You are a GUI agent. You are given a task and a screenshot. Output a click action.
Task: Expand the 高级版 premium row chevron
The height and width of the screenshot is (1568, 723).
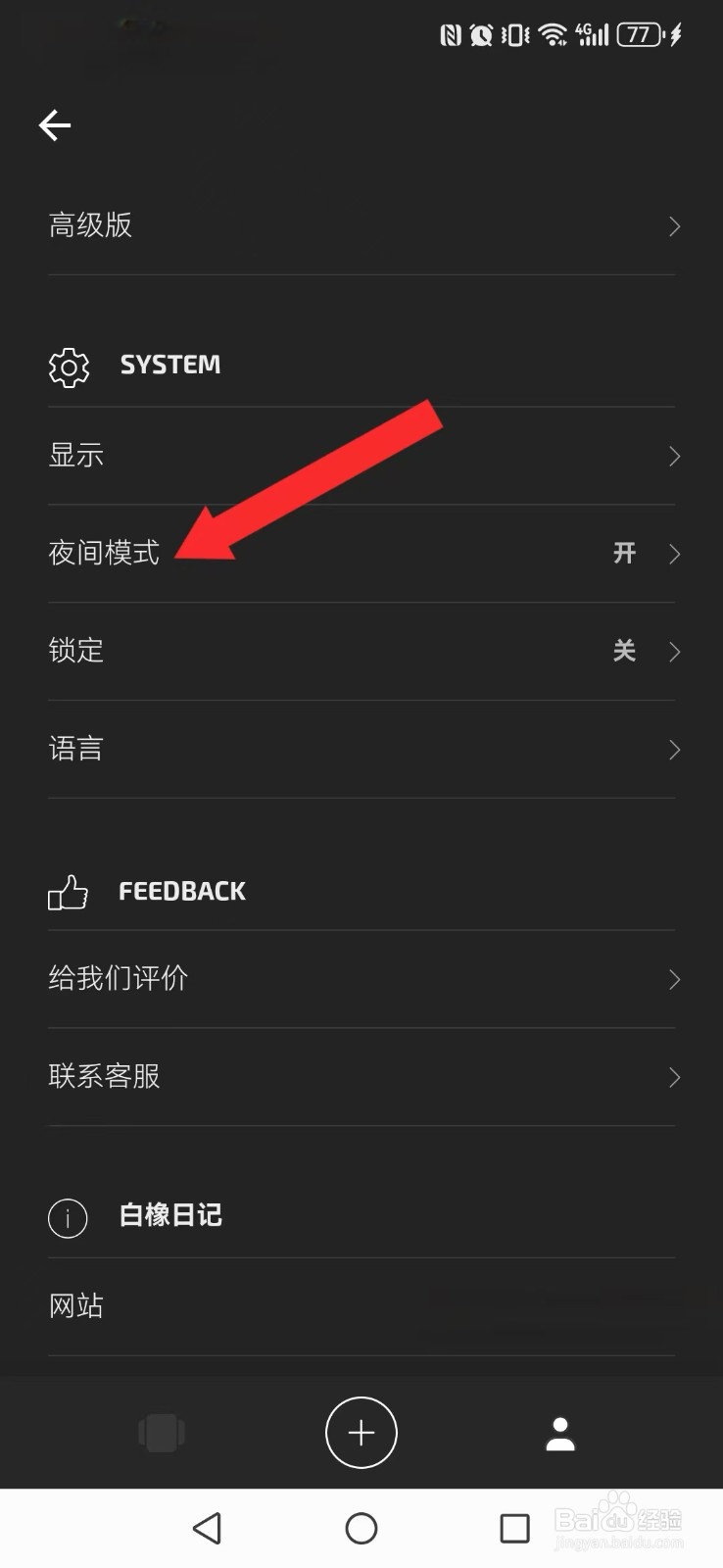click(x=674, y=226)
